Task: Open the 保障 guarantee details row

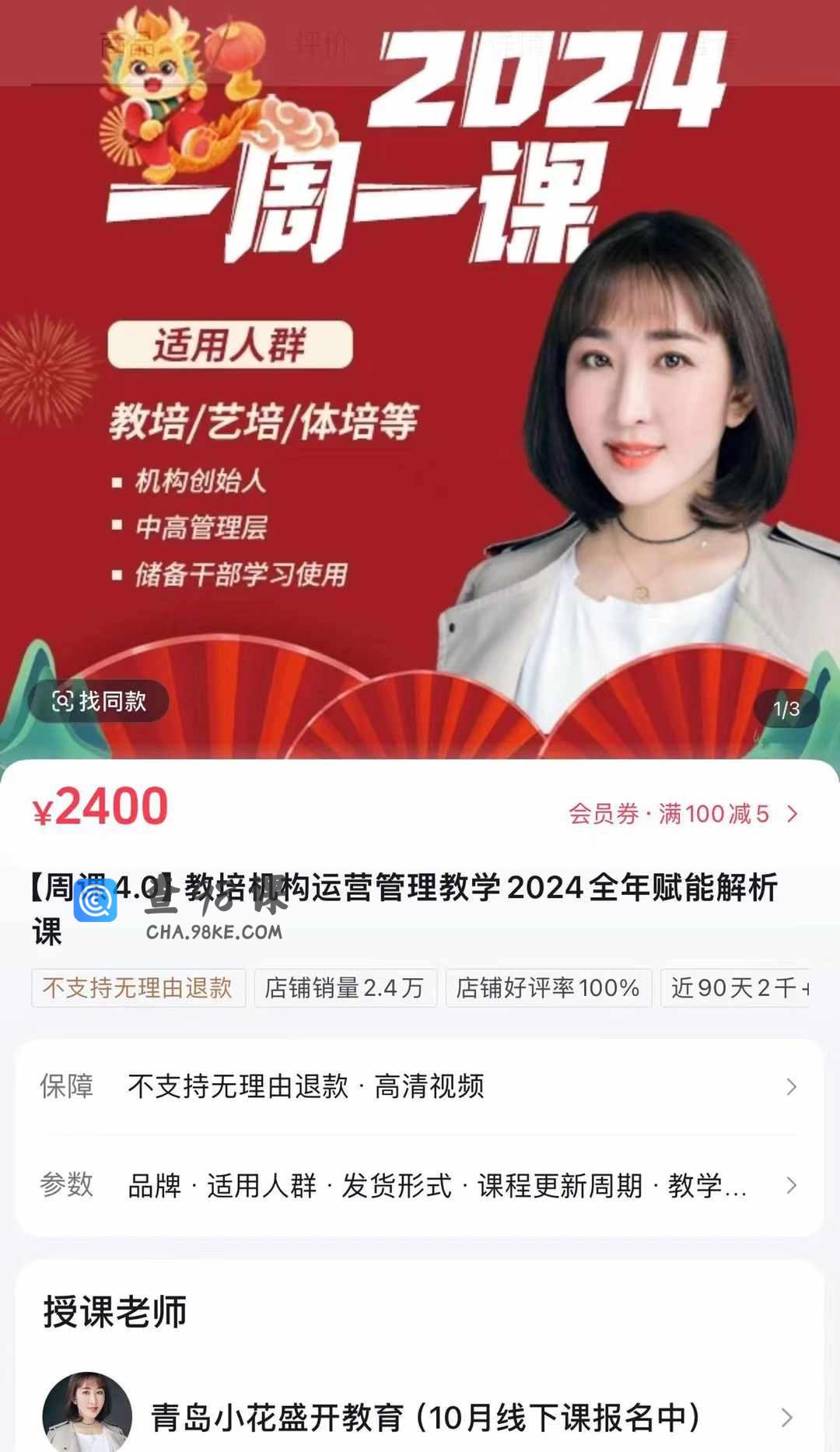Action: (420, 1086)
